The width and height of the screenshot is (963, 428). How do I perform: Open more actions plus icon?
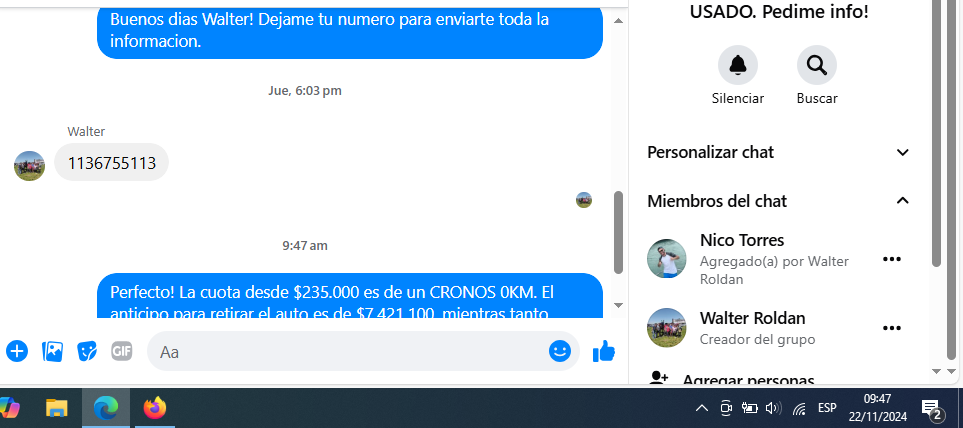(17, 351)
